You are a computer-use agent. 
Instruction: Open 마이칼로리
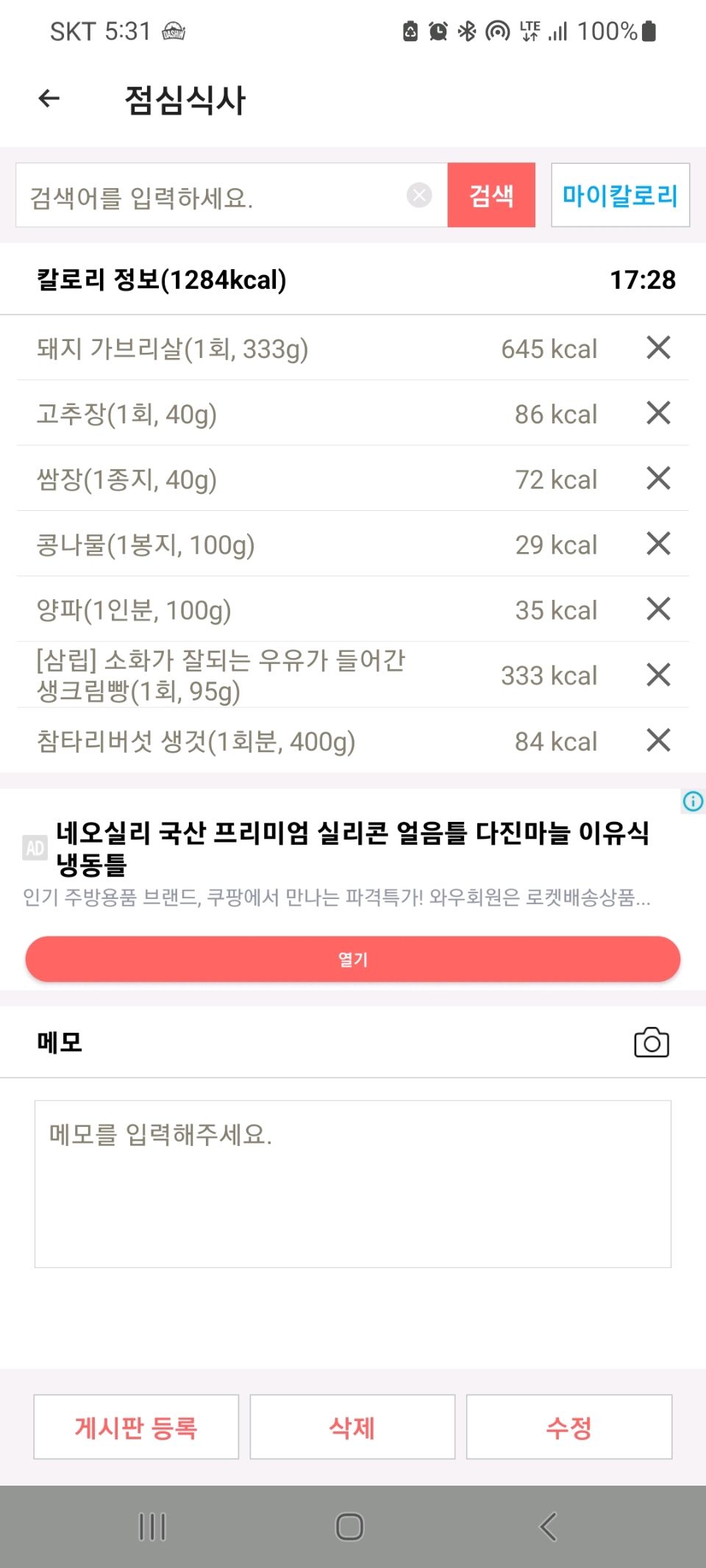coord(620,196)
